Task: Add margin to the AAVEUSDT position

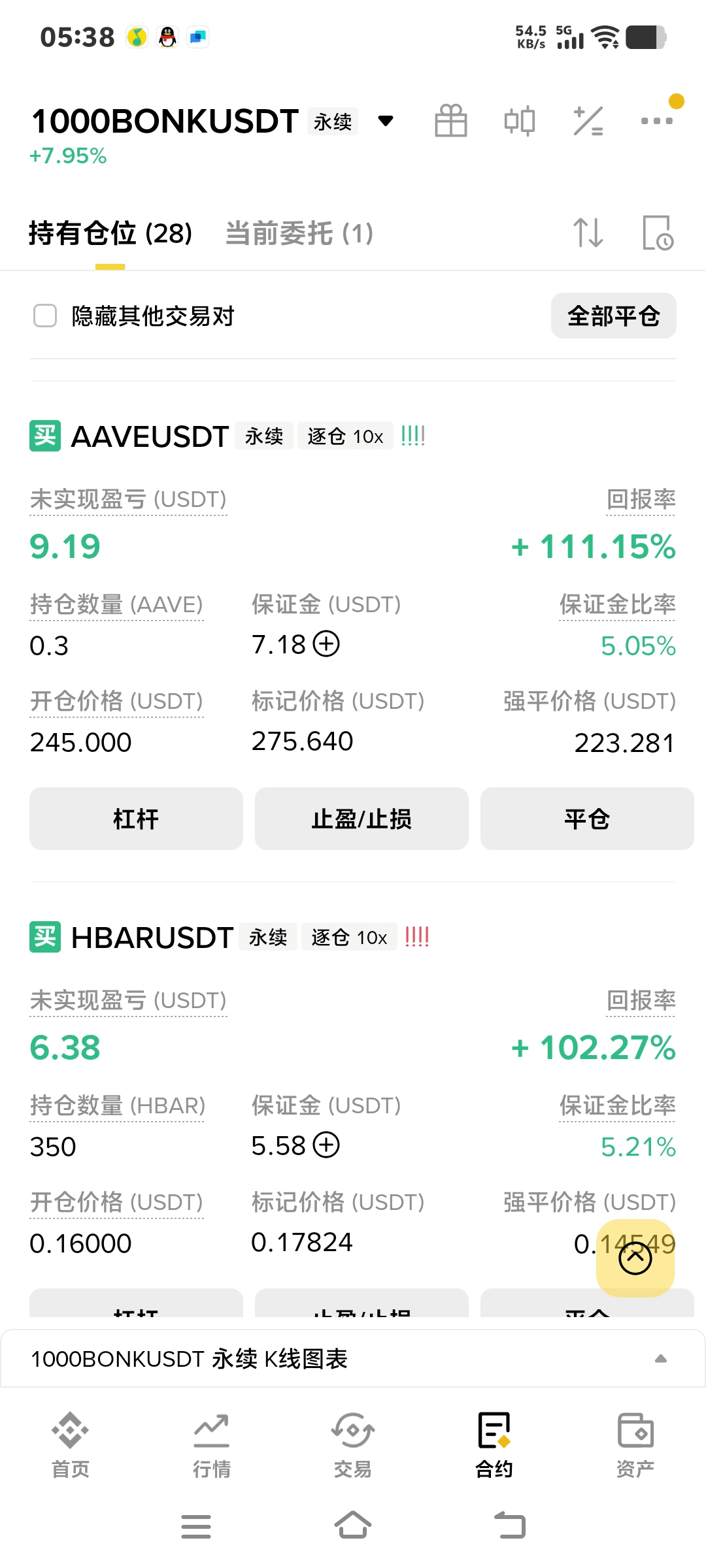Action: coord(326,644)
